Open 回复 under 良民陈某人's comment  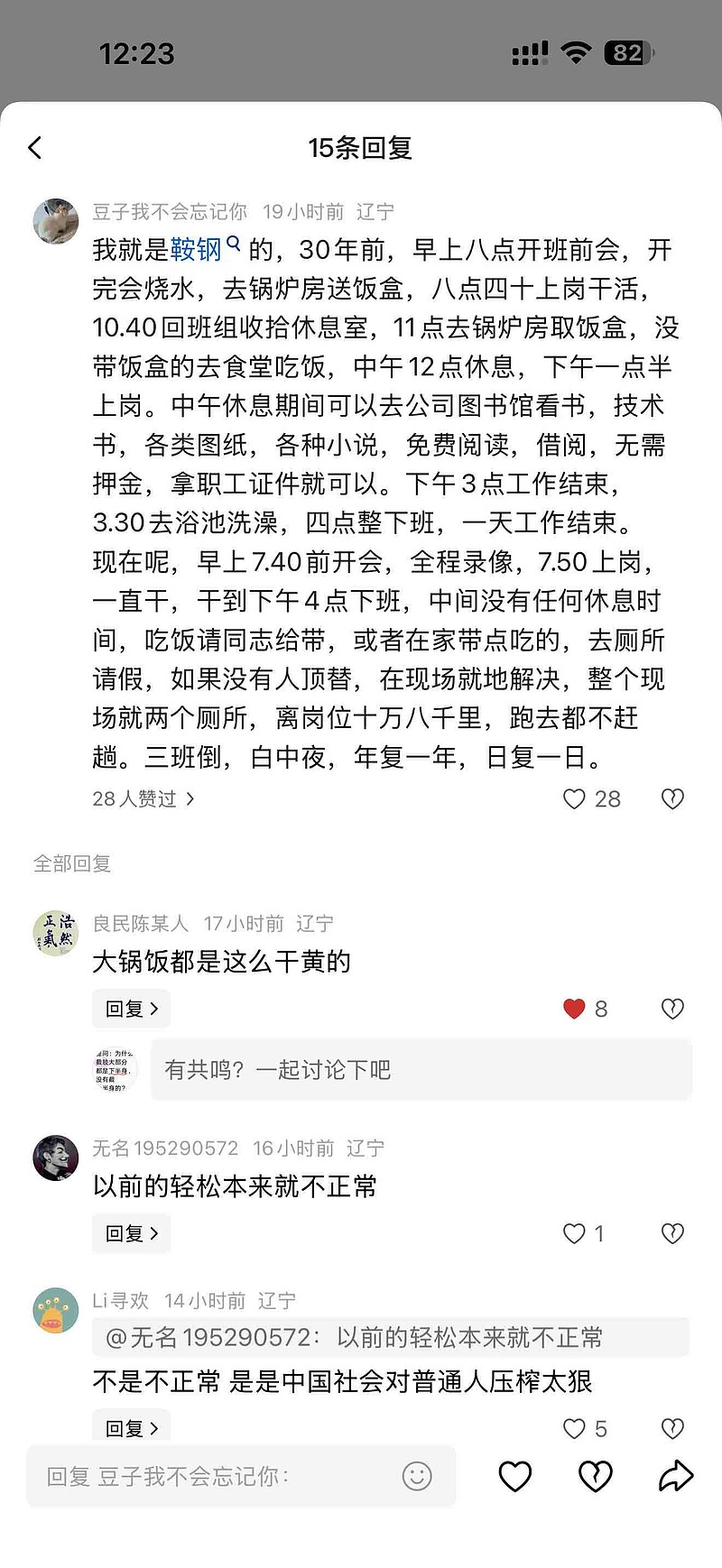coord(131,1008)
